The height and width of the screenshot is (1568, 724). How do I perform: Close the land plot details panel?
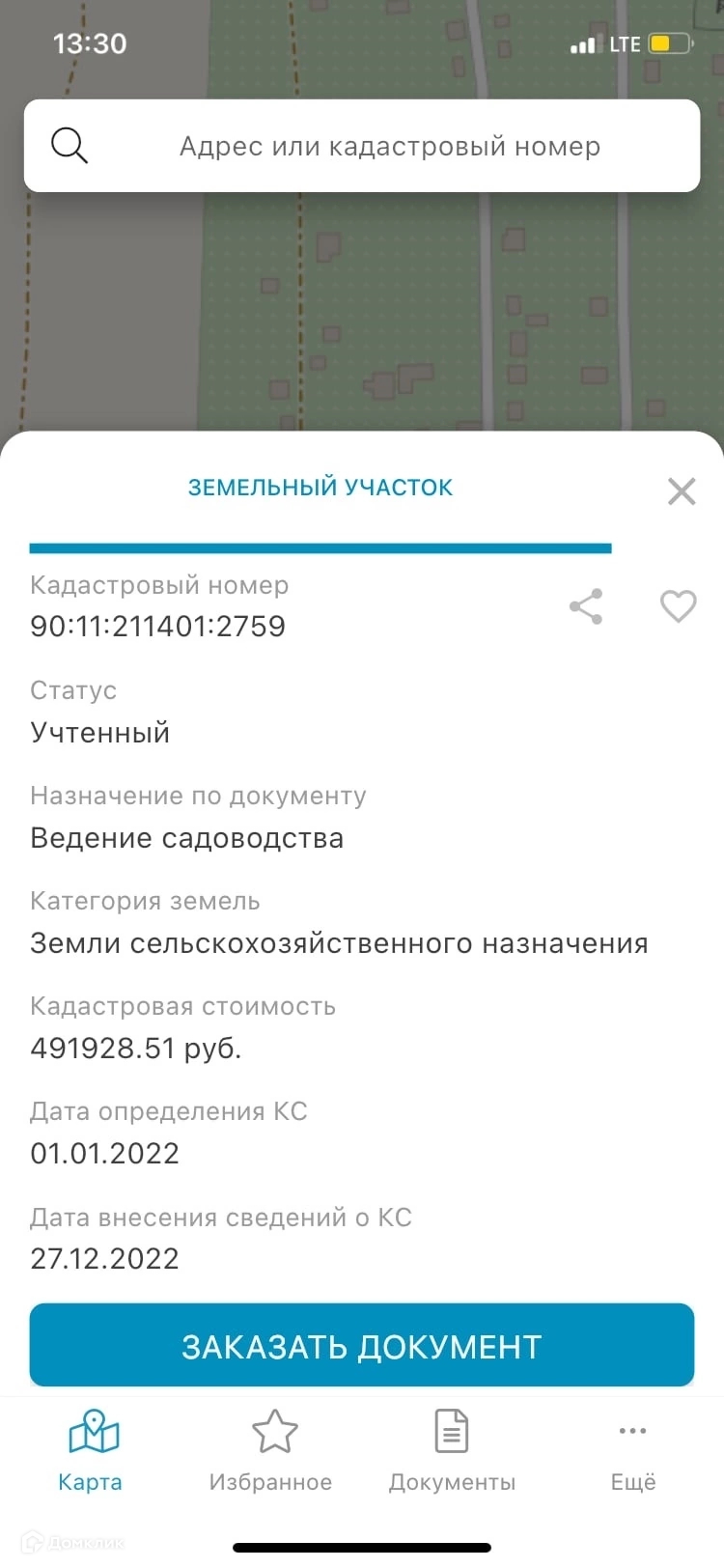click(682, 491)
